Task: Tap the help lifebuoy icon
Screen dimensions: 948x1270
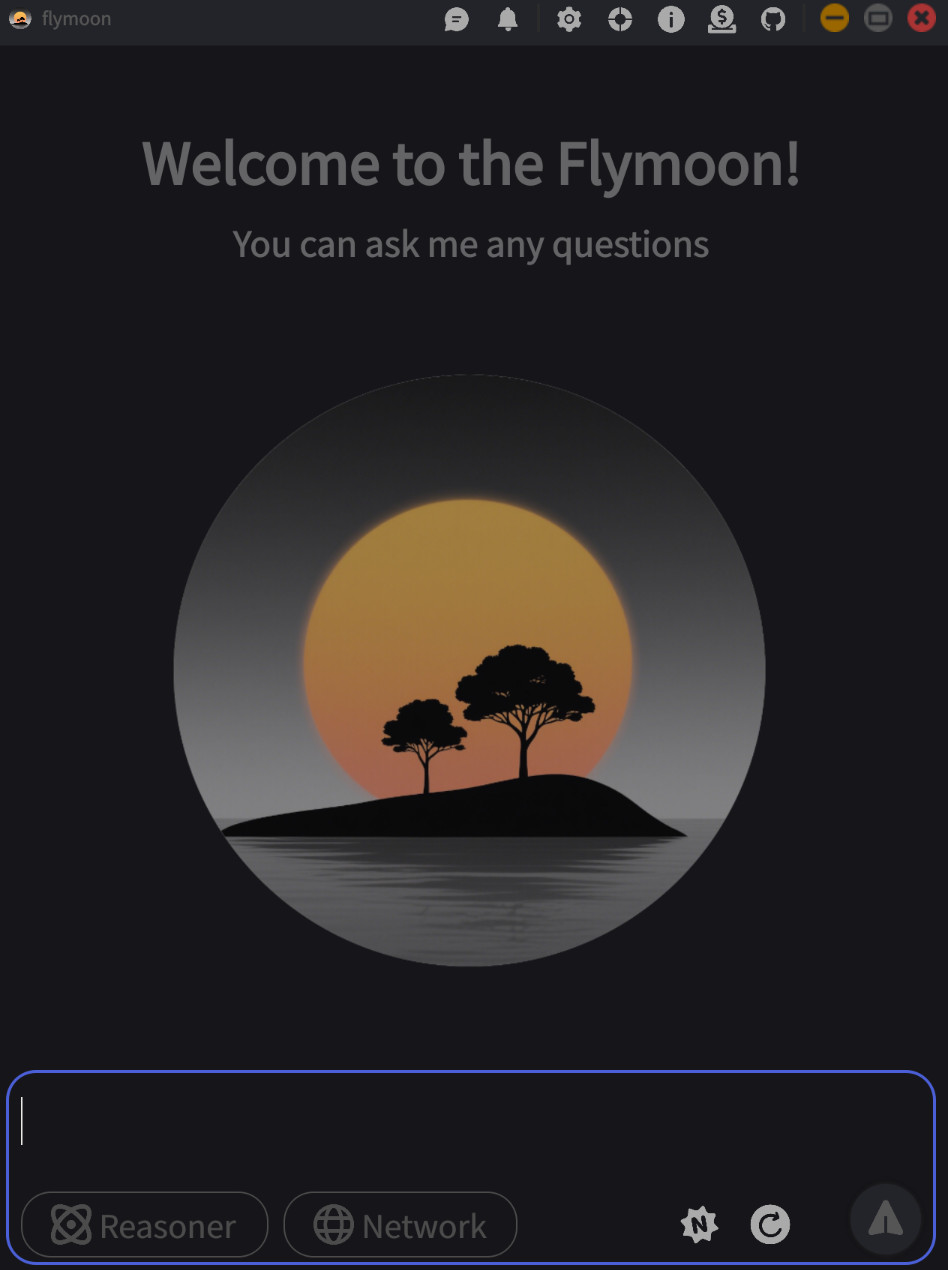Action: click(x=620, y=19)
